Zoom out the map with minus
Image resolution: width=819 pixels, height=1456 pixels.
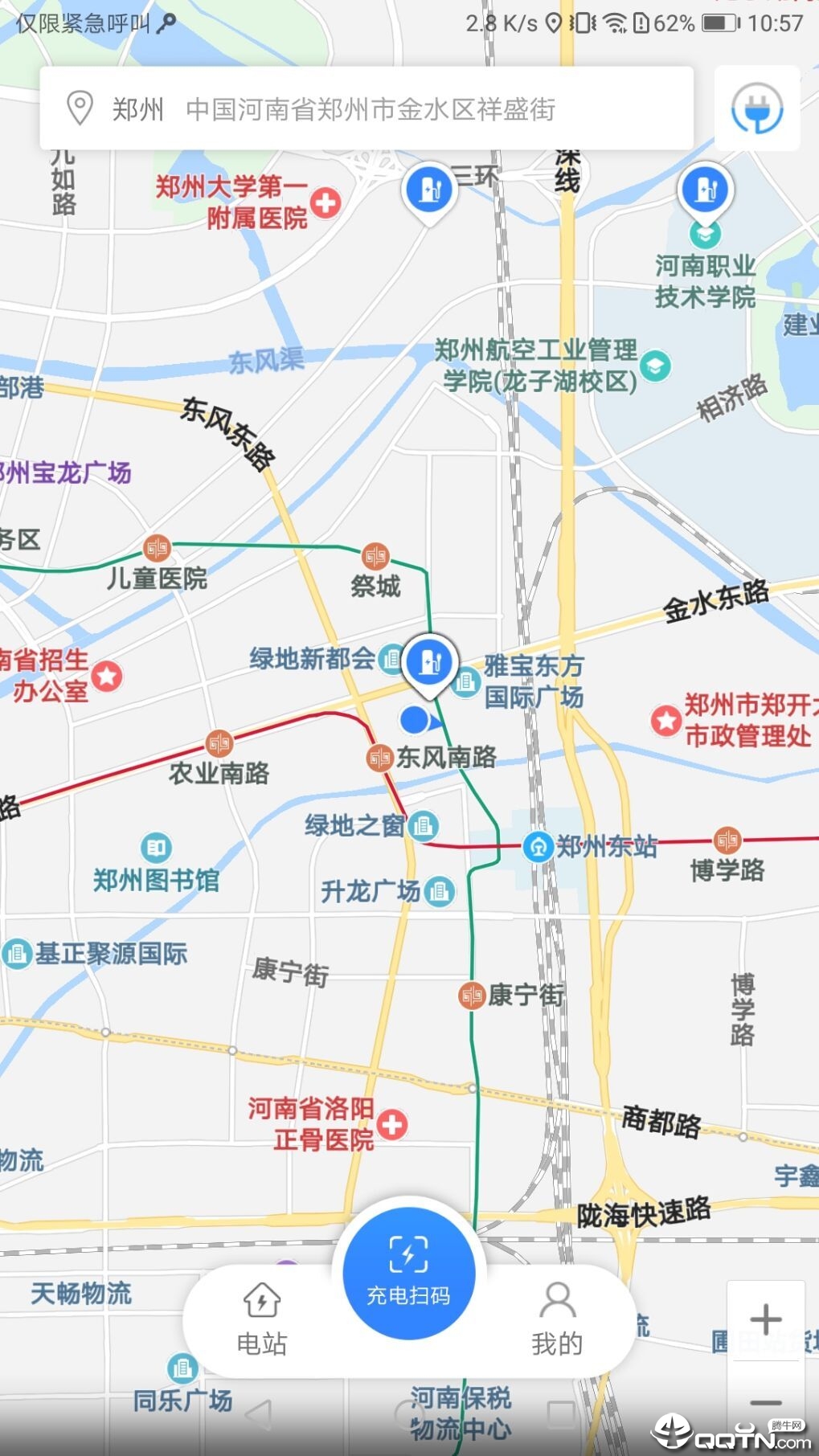tap(765, 1403)
